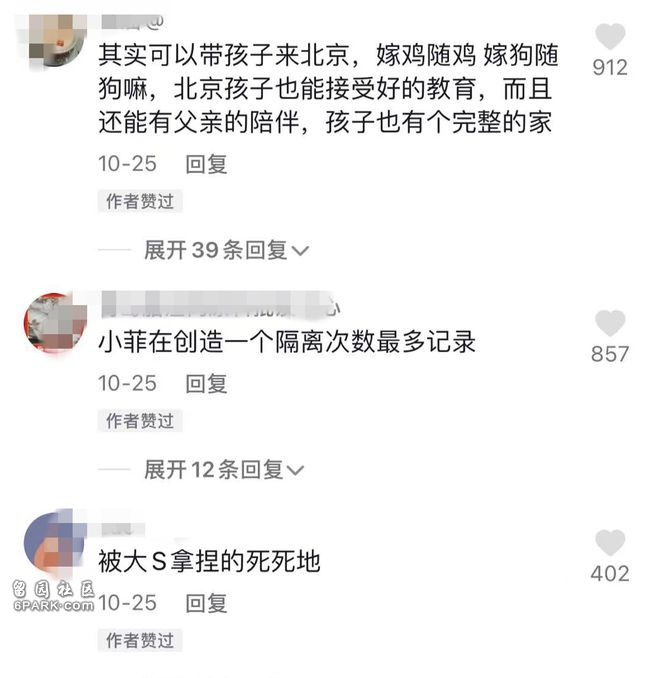This screenshot has width=650, height=678.
Task: Reply to the comment about 北京 education
Action: pos(207,164)
